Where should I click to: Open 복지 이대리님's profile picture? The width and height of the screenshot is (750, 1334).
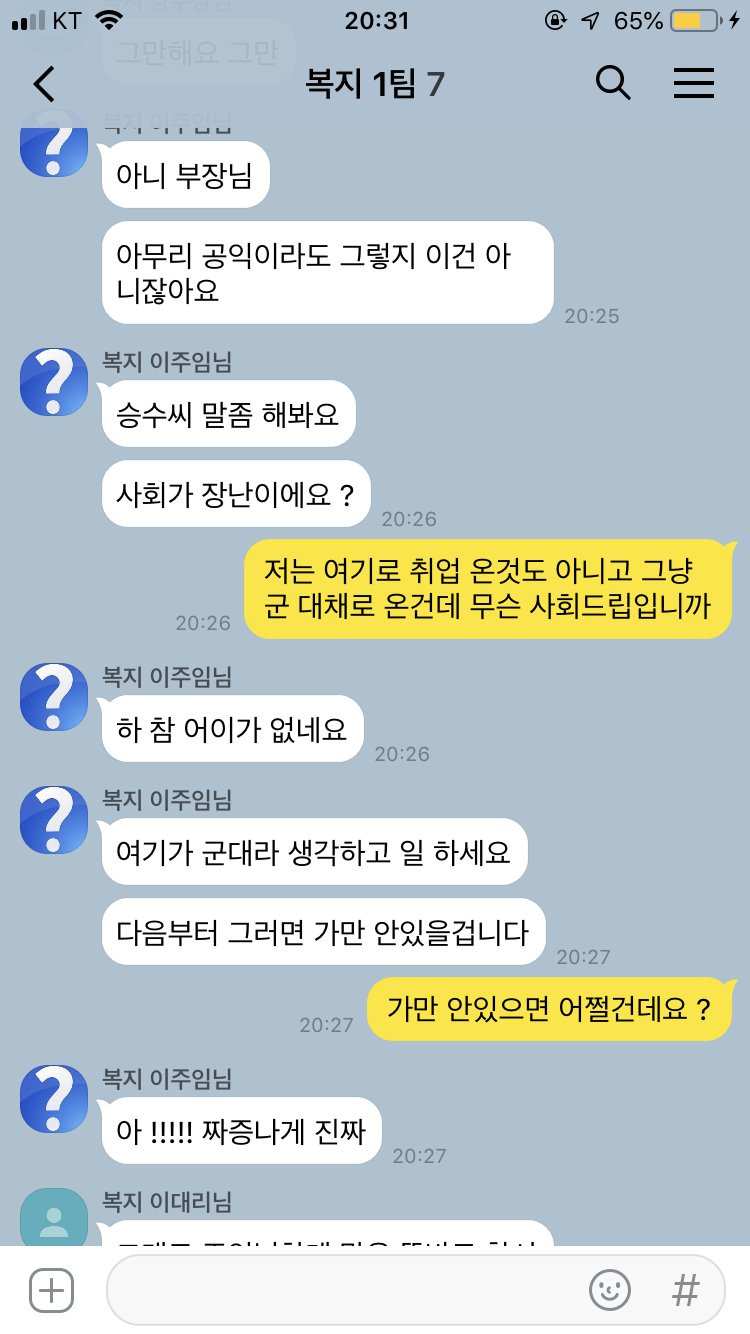[x=54, y=1218]
